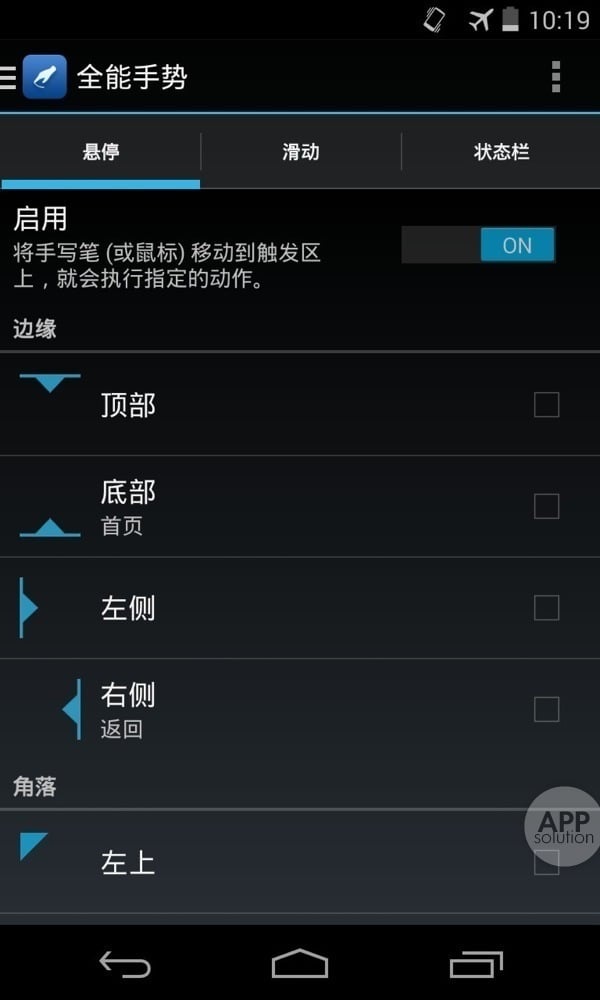Open the overflow menu
The height and width of the screenshot is (1000, 600).
click(556, 77)
